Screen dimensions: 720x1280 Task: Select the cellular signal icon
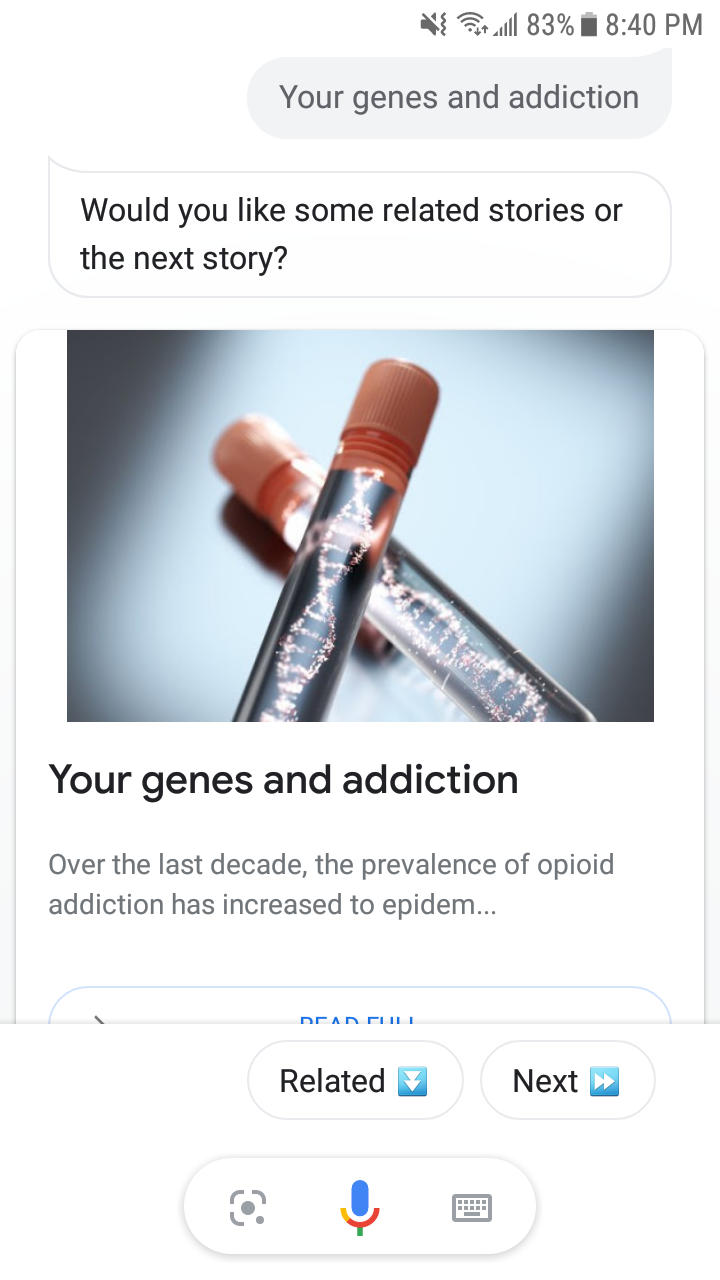click(x=505, y=24)
